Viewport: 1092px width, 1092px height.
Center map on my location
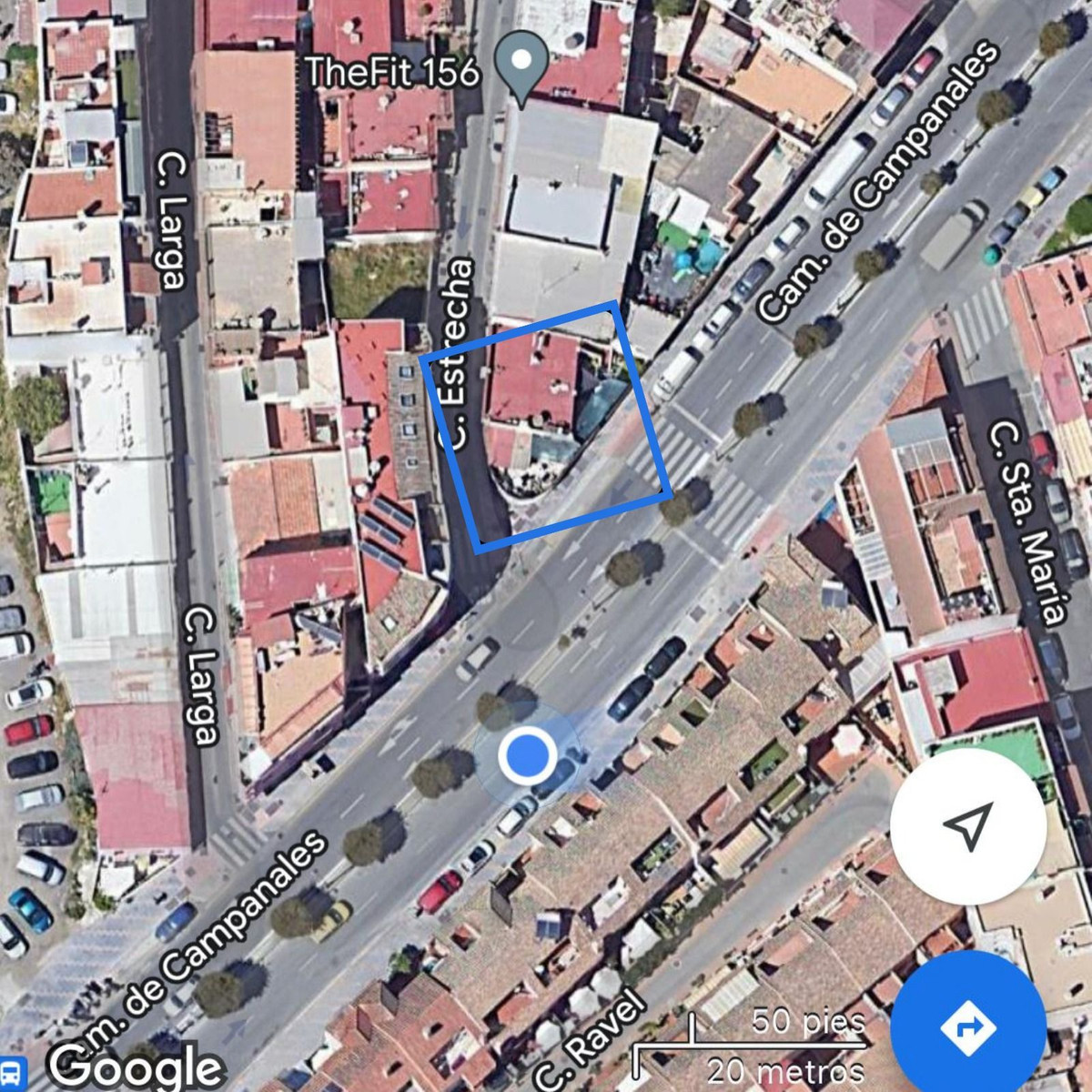click(968, 825)
